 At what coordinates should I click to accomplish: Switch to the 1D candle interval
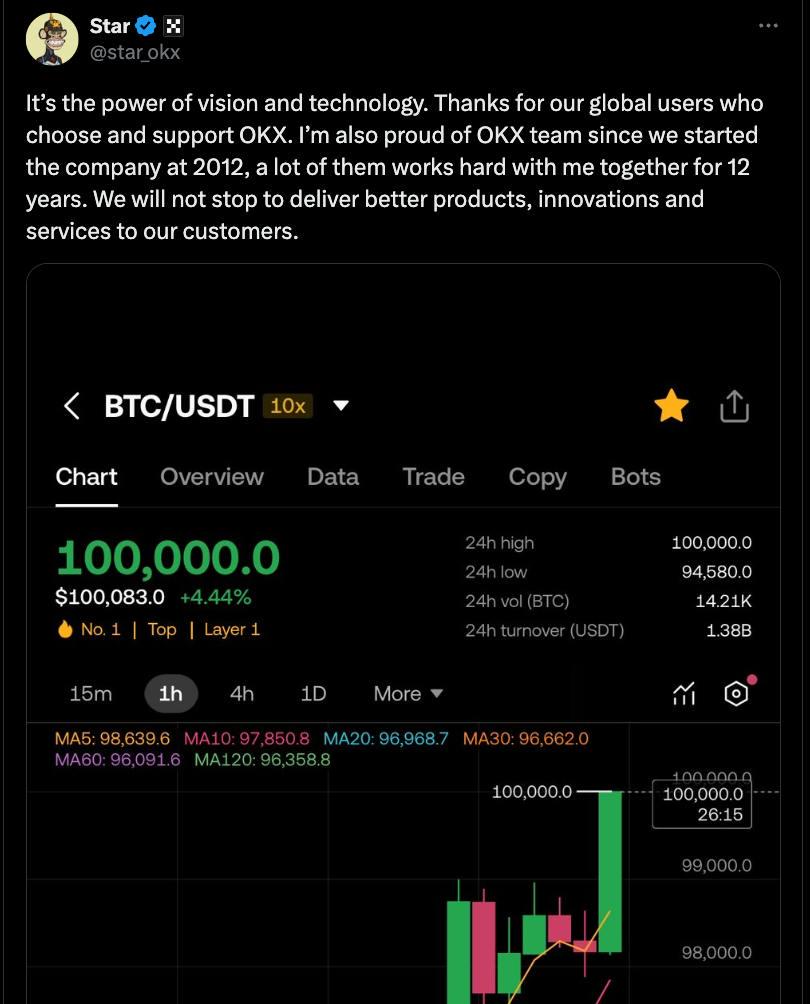point(313,693)
